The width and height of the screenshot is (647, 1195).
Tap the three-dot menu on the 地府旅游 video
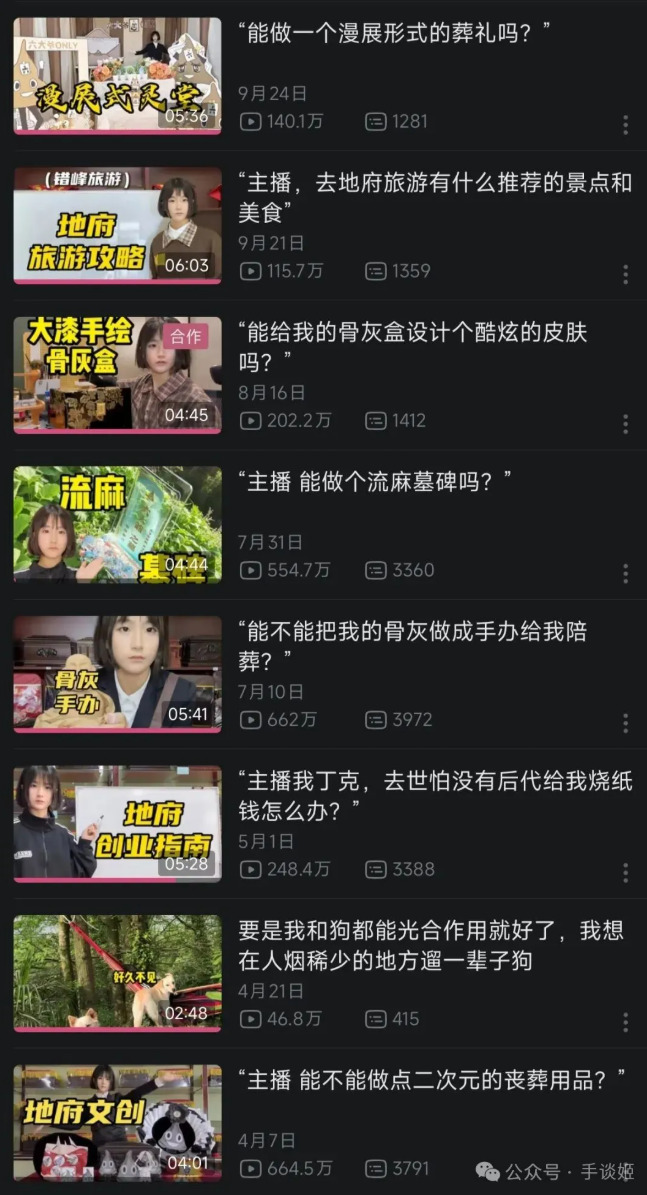(x=625, y=274)
